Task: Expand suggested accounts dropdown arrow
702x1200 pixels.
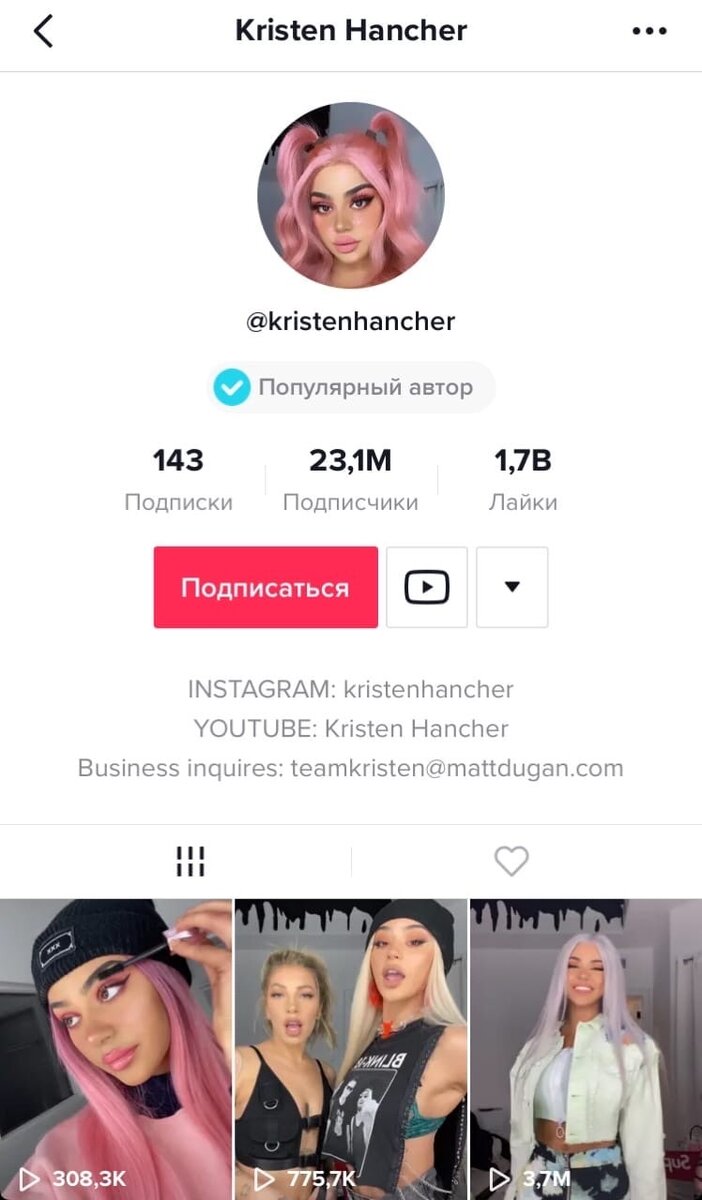Action: point(512,587)
